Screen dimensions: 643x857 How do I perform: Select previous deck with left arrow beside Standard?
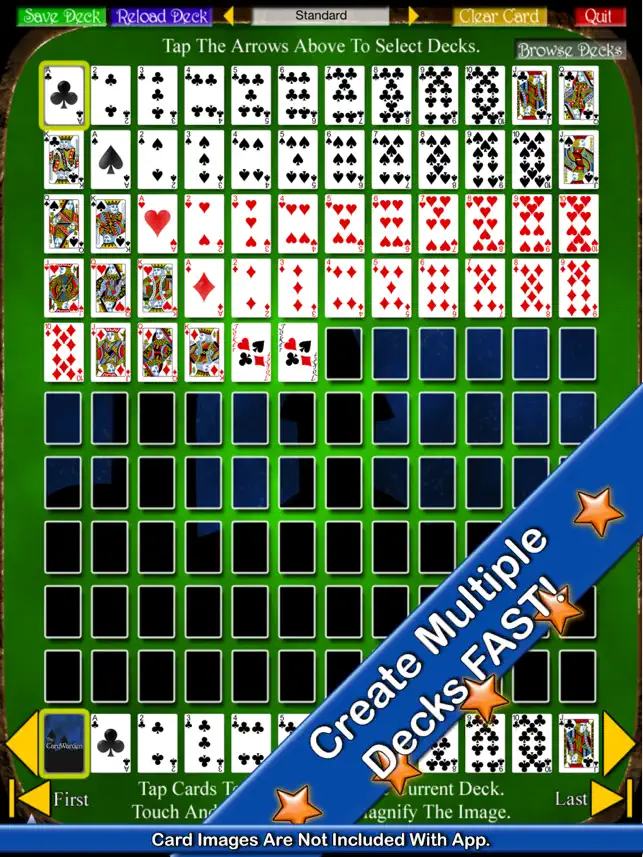coord(229,16)
